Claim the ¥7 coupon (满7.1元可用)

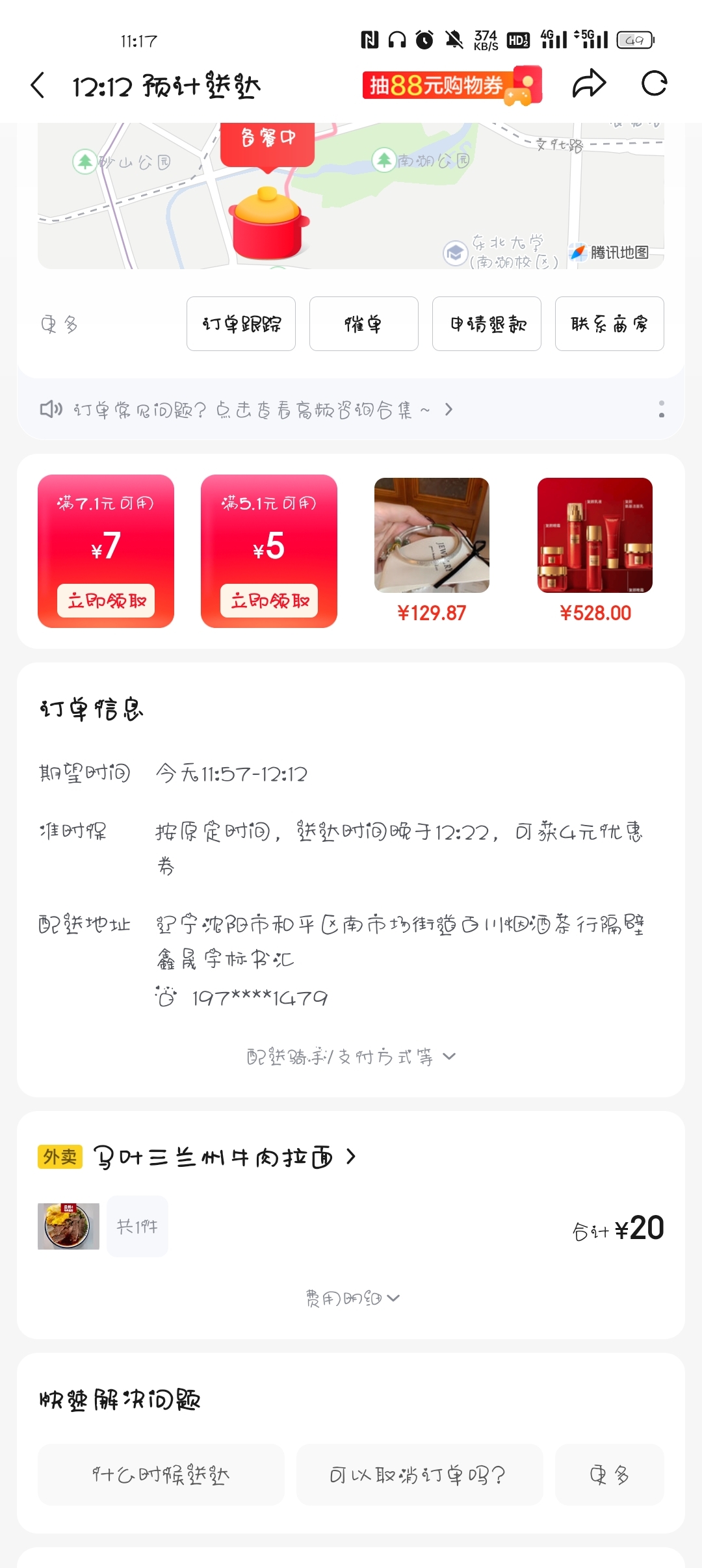106,600
